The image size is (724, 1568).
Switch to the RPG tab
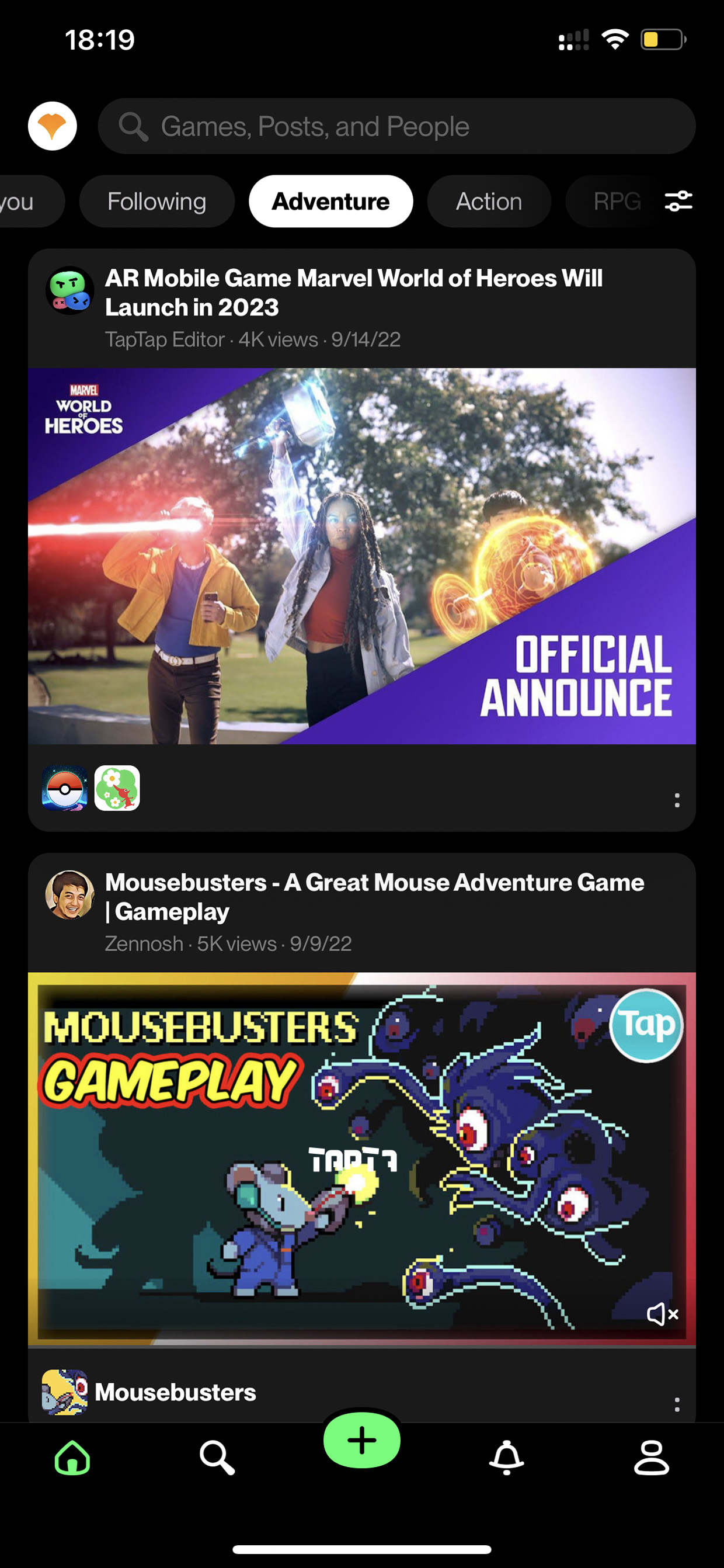[617, 202]
